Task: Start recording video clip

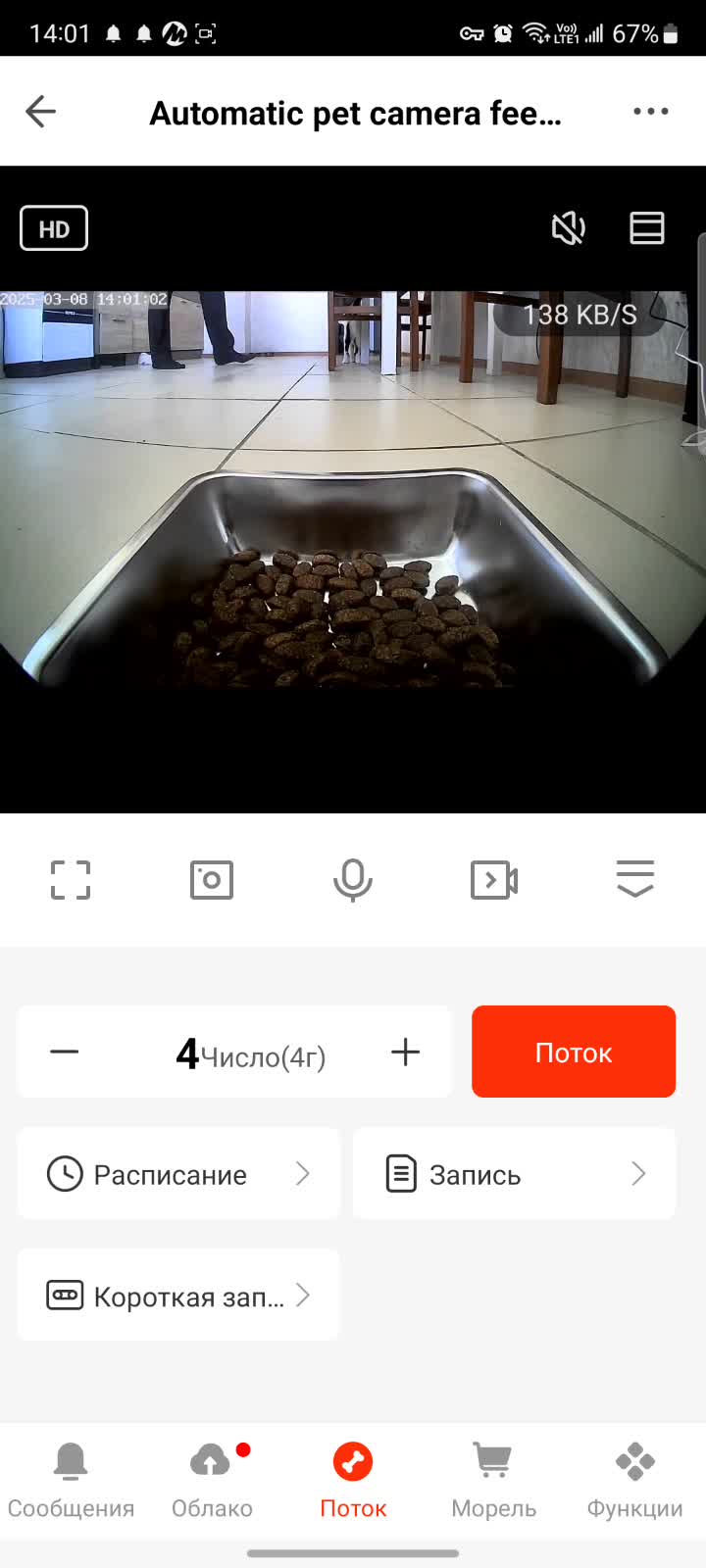Action: pos(494,879)
